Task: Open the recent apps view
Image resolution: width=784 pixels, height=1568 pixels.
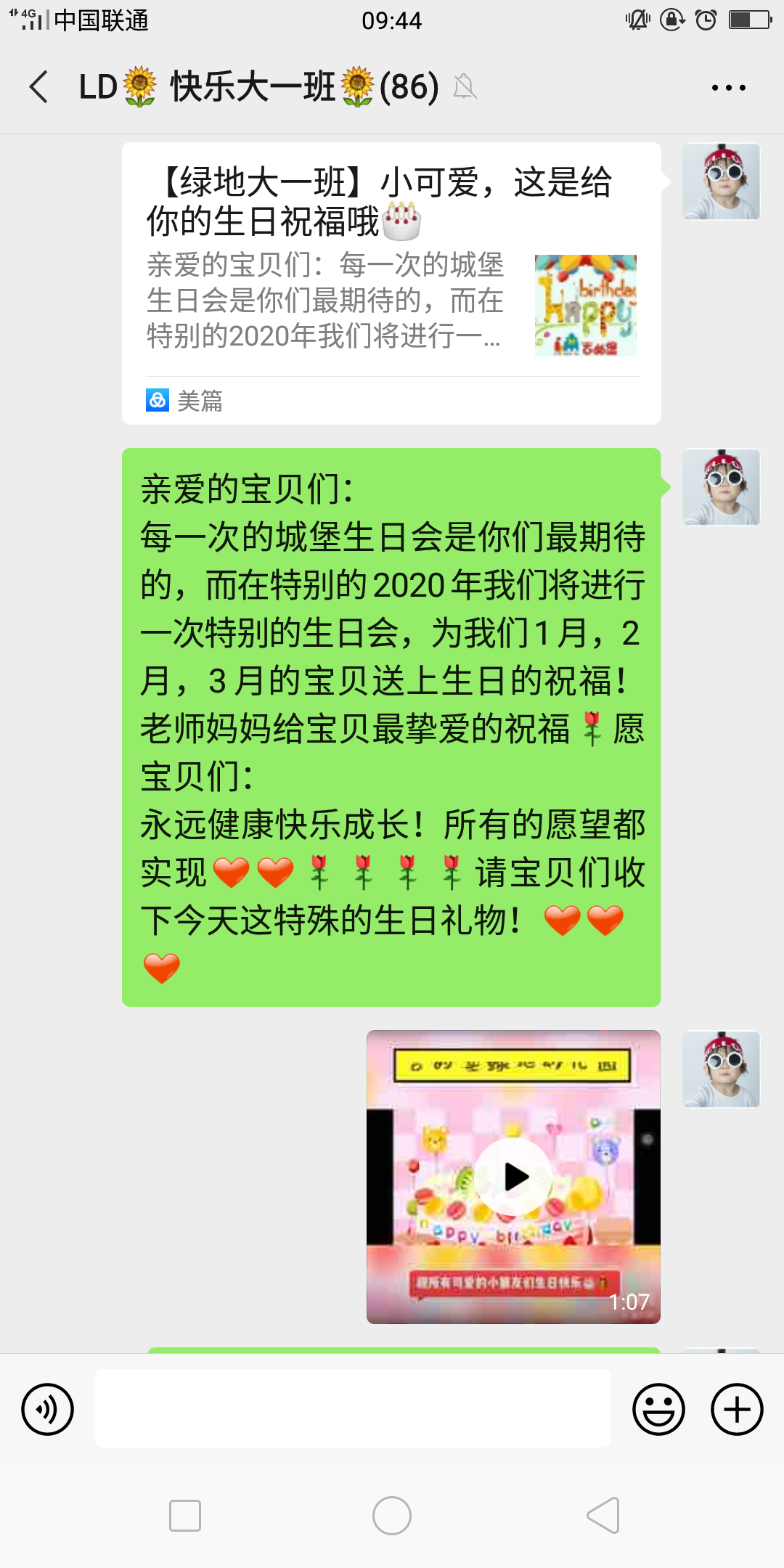Action: coord(185,1516)
